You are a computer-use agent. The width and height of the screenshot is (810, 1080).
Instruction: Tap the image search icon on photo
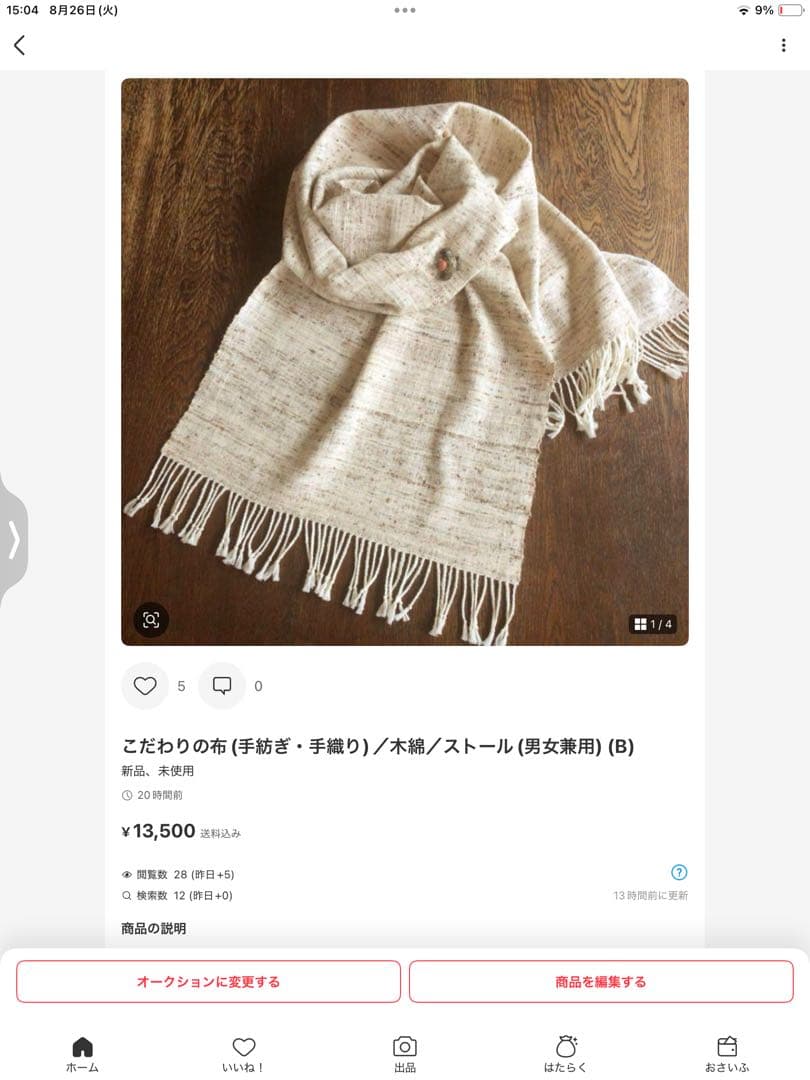[x=151, y=619]
